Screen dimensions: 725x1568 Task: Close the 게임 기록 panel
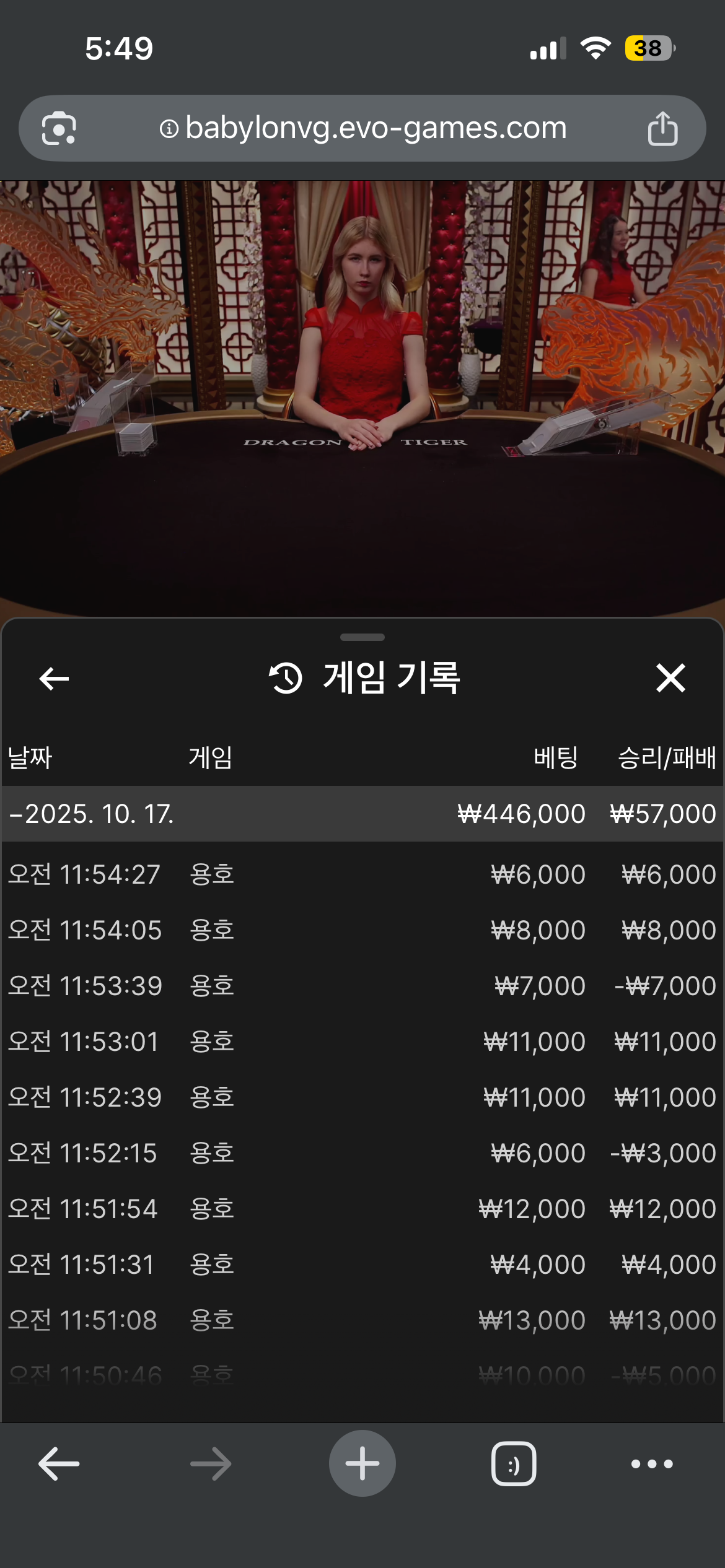pos(670,677)
